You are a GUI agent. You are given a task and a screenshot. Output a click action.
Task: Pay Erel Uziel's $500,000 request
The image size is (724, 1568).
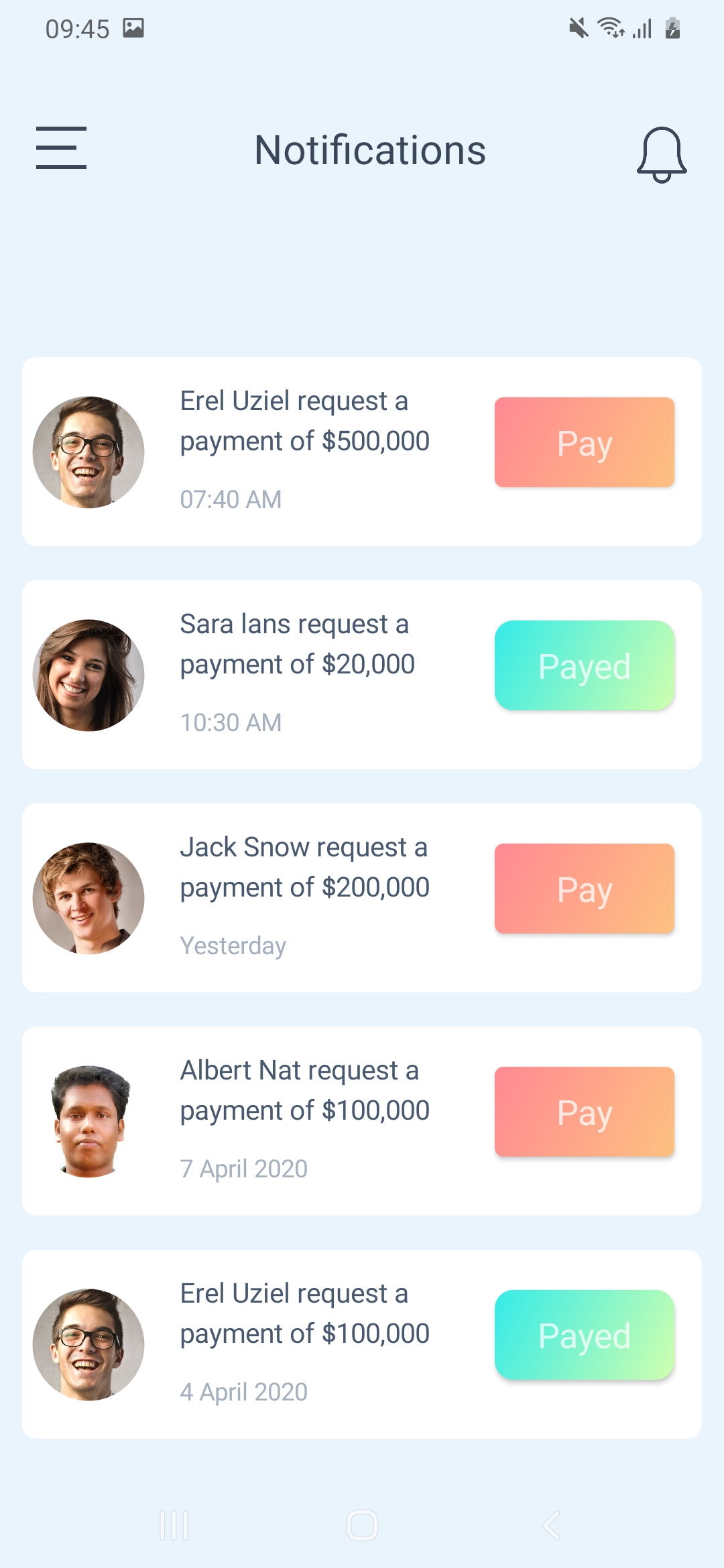point(584,442)
